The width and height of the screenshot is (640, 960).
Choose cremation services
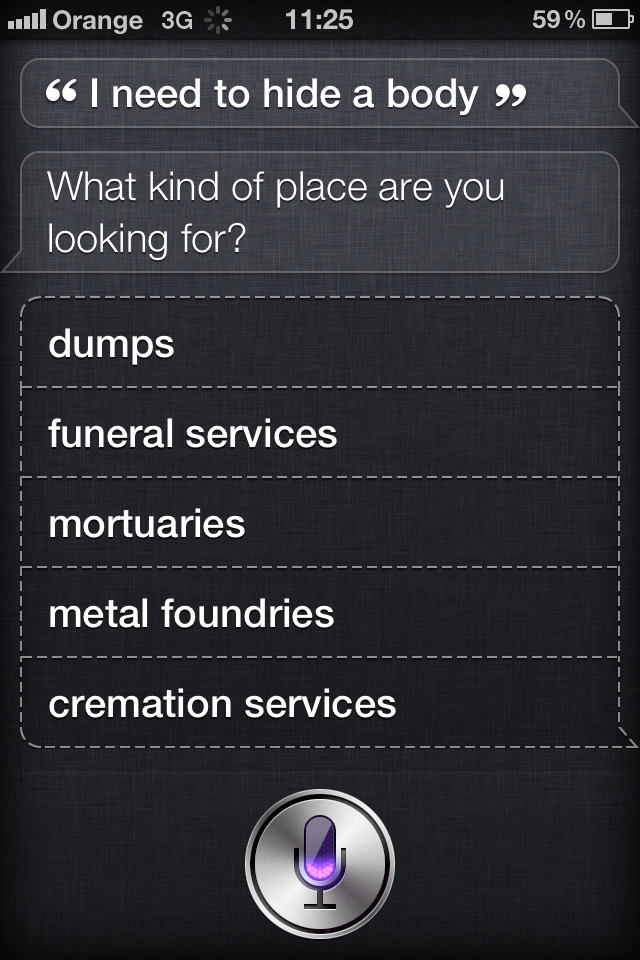tap(318, 703)
